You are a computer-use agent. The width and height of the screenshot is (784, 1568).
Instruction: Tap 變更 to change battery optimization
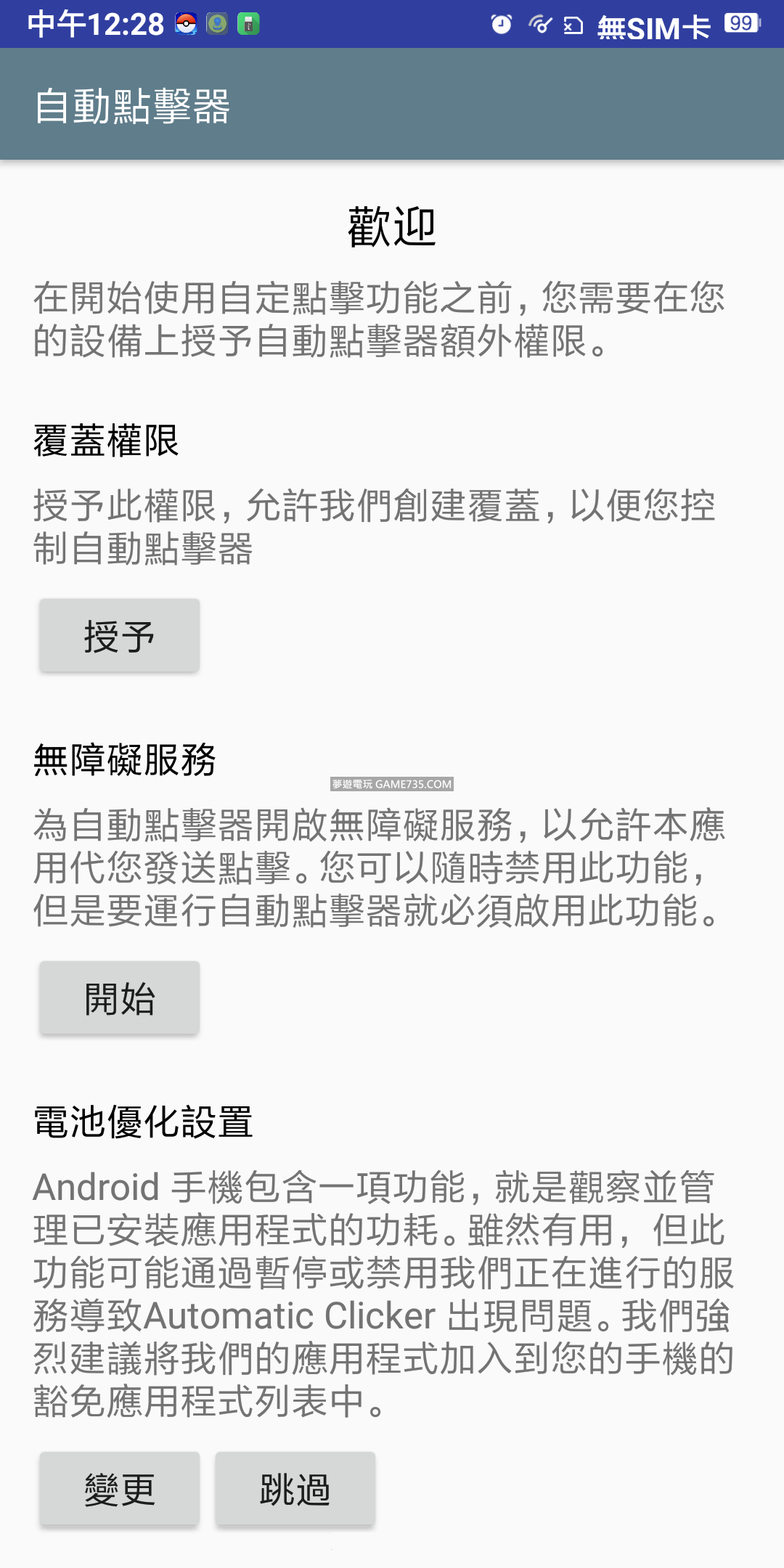(119, 1489)
